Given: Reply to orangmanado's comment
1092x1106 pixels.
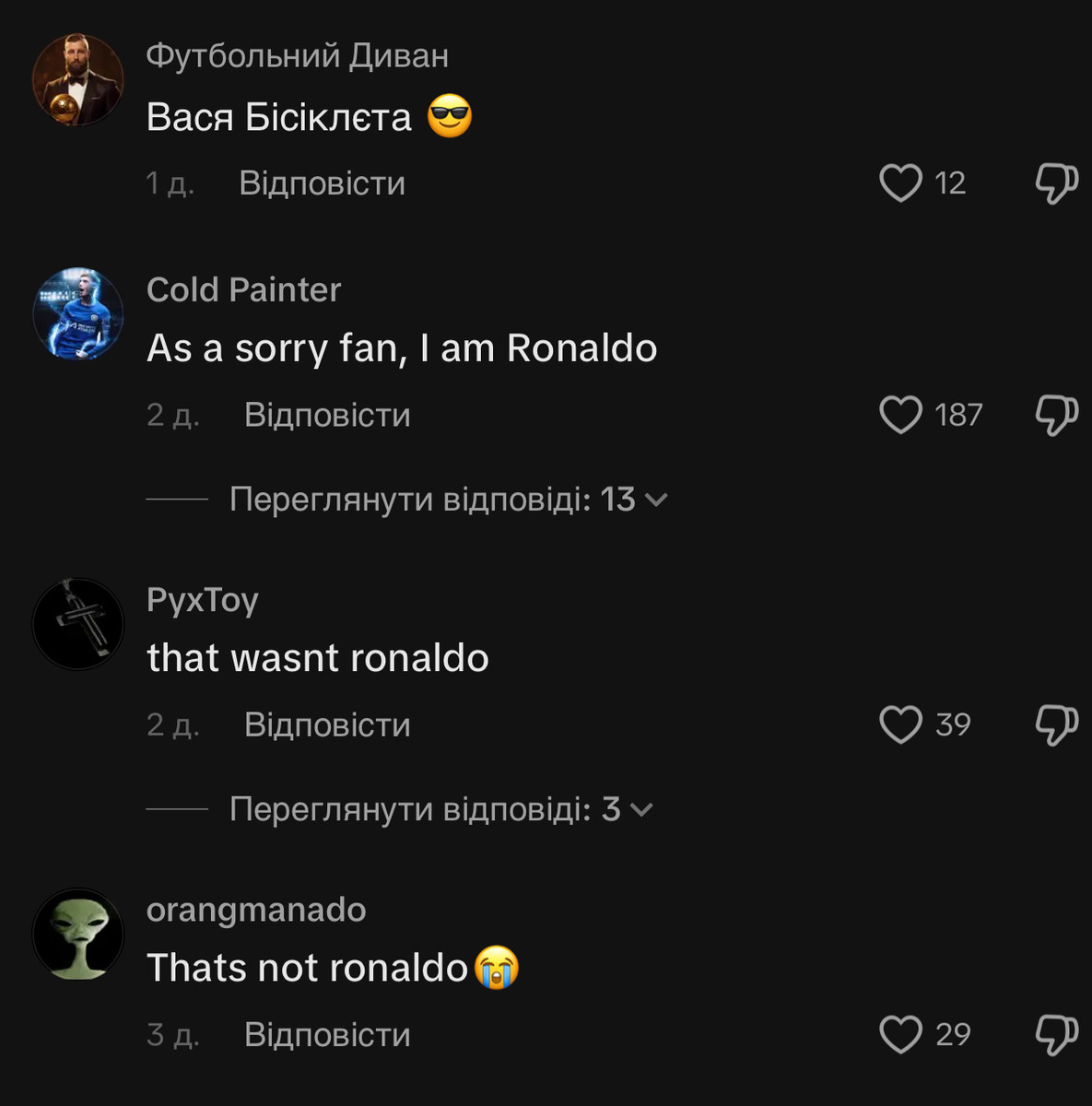Looking at the screenshot, I should click(x=327, y=1034).
